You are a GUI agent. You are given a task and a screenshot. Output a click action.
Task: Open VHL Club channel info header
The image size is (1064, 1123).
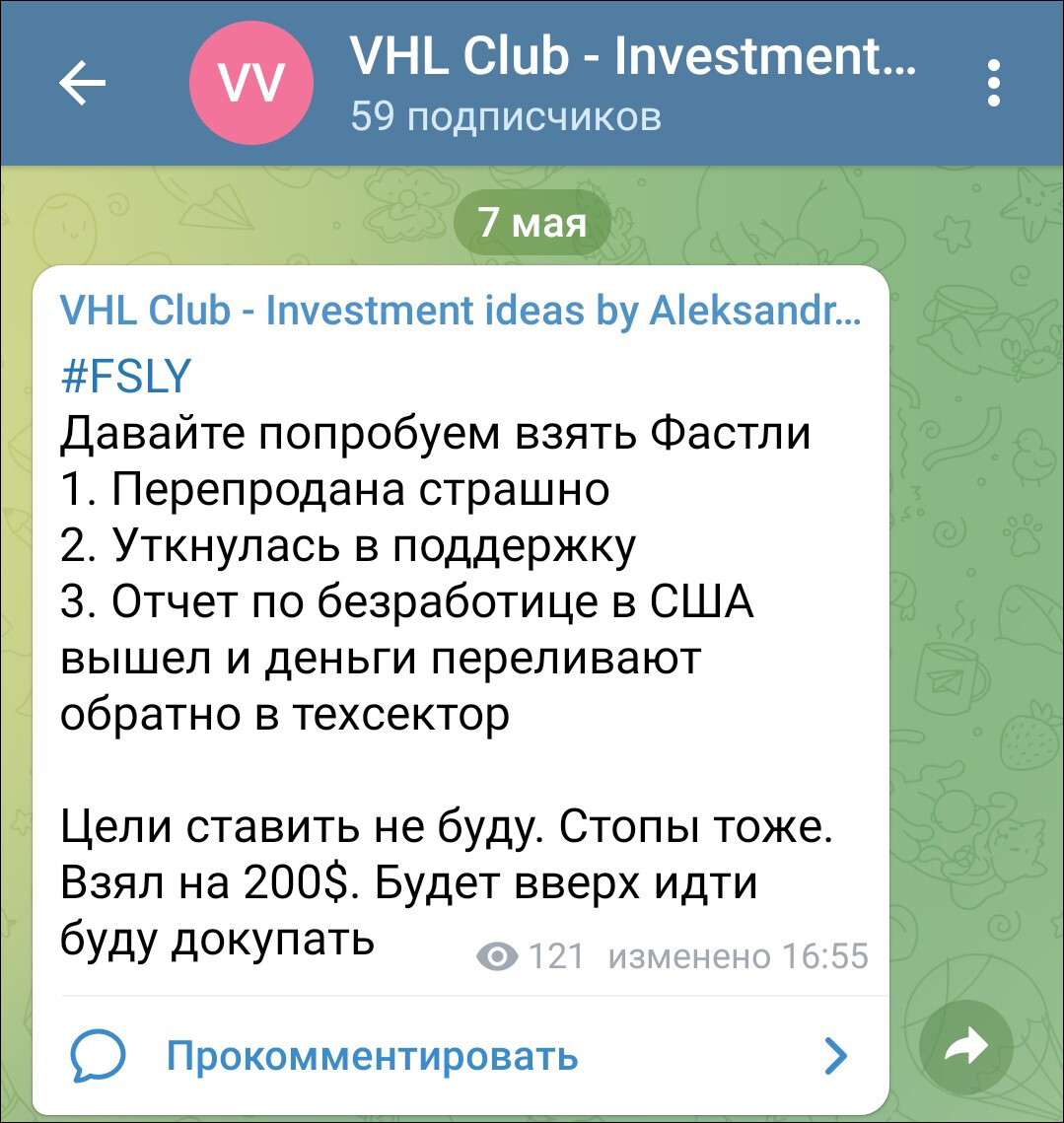(x=631, y=84)
